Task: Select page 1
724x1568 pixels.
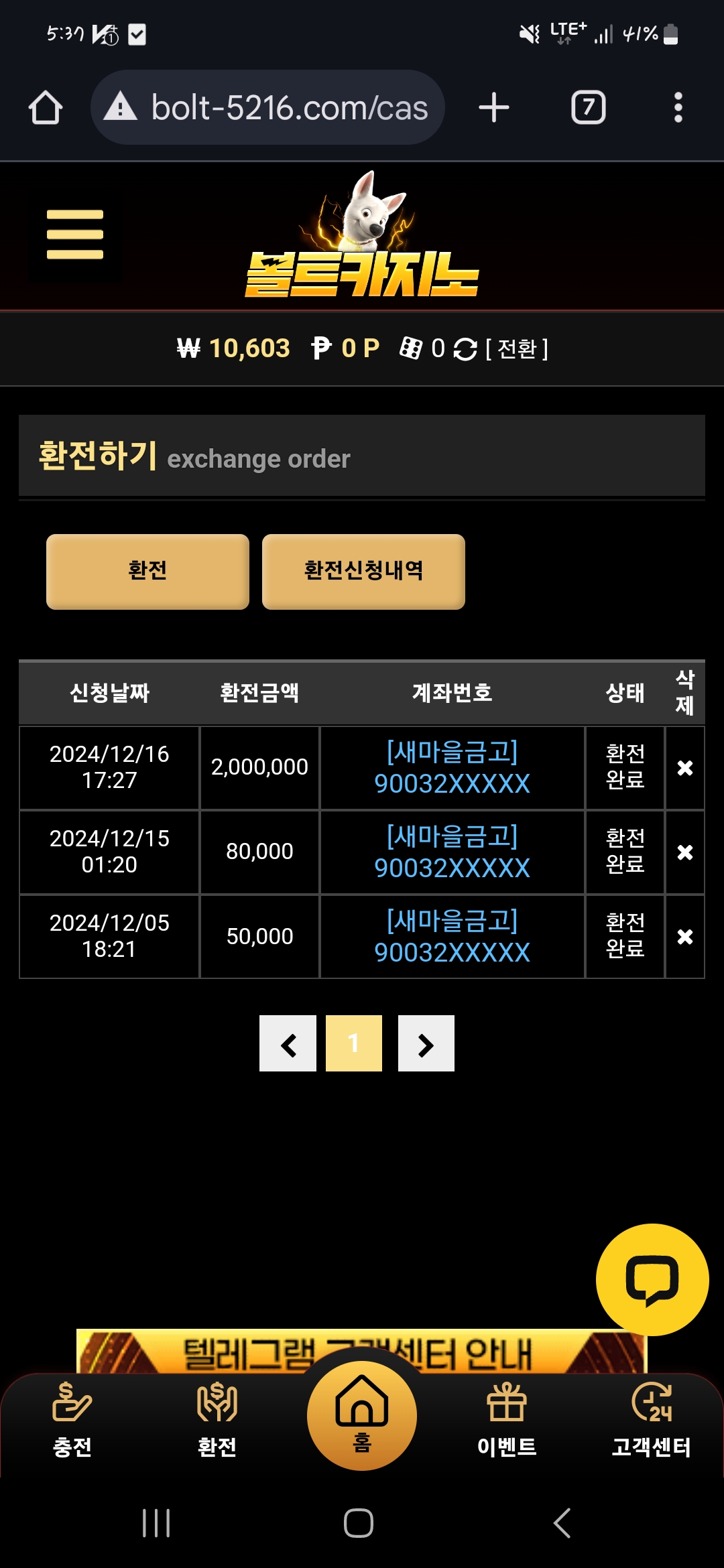Action: (x=353, y=1043)
